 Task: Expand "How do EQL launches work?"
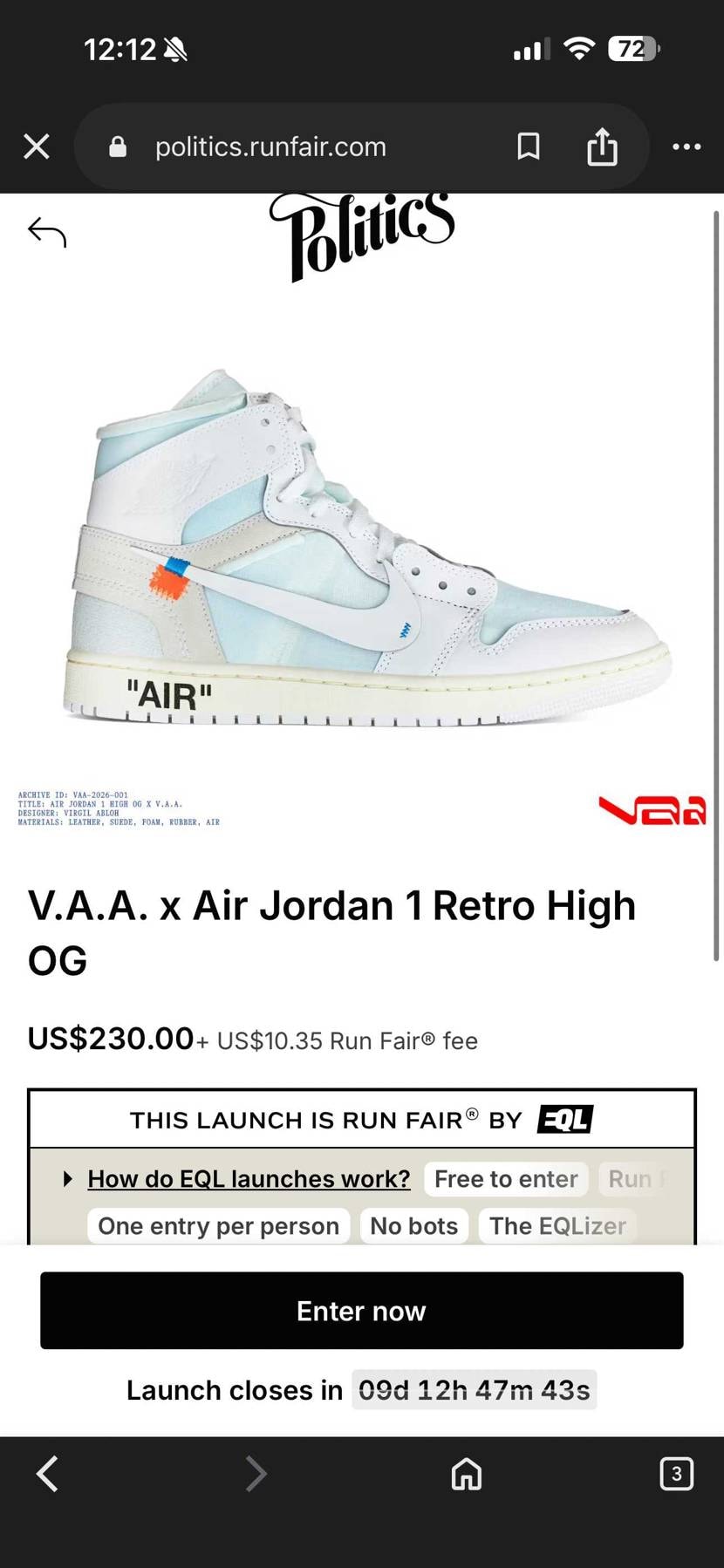coord(249,1178)
